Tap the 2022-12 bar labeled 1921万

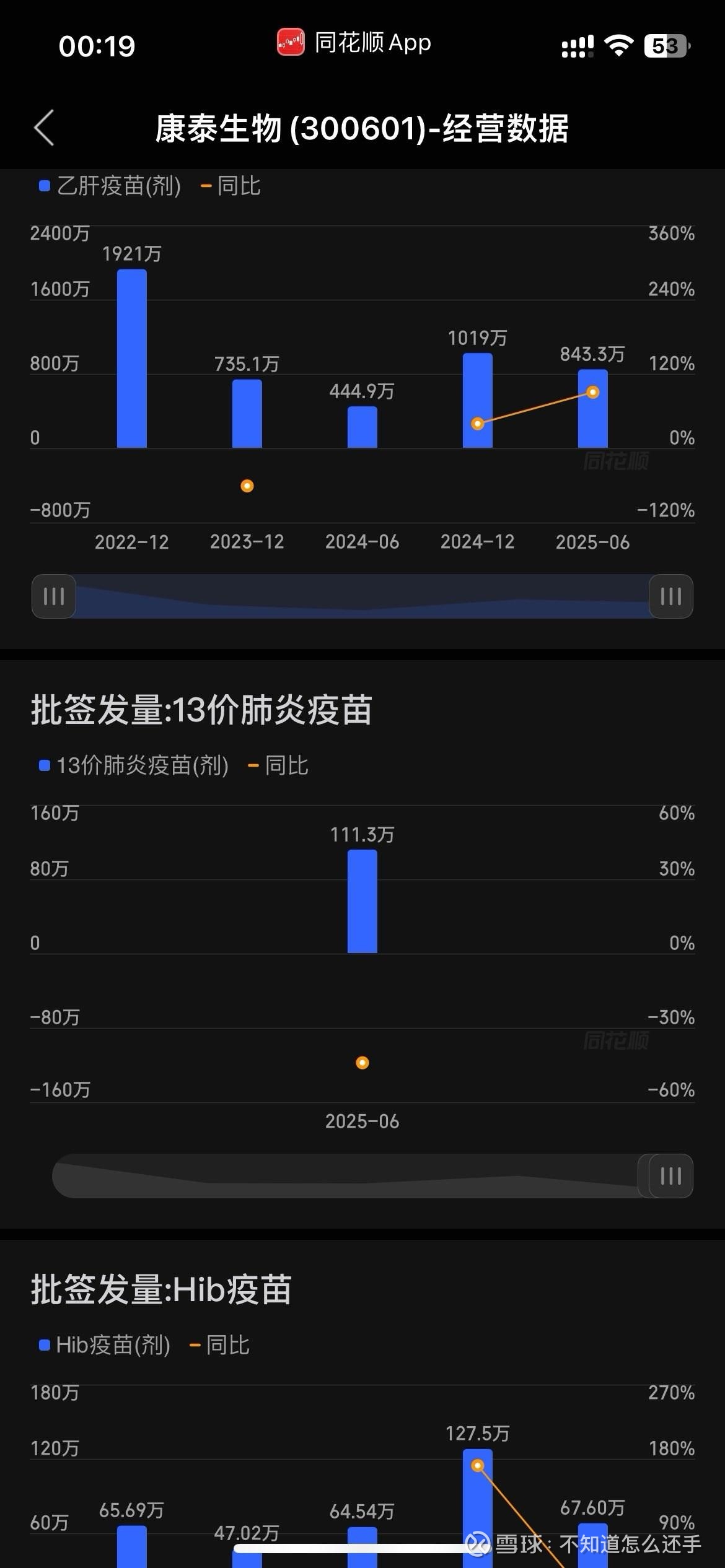pos(132,359)
